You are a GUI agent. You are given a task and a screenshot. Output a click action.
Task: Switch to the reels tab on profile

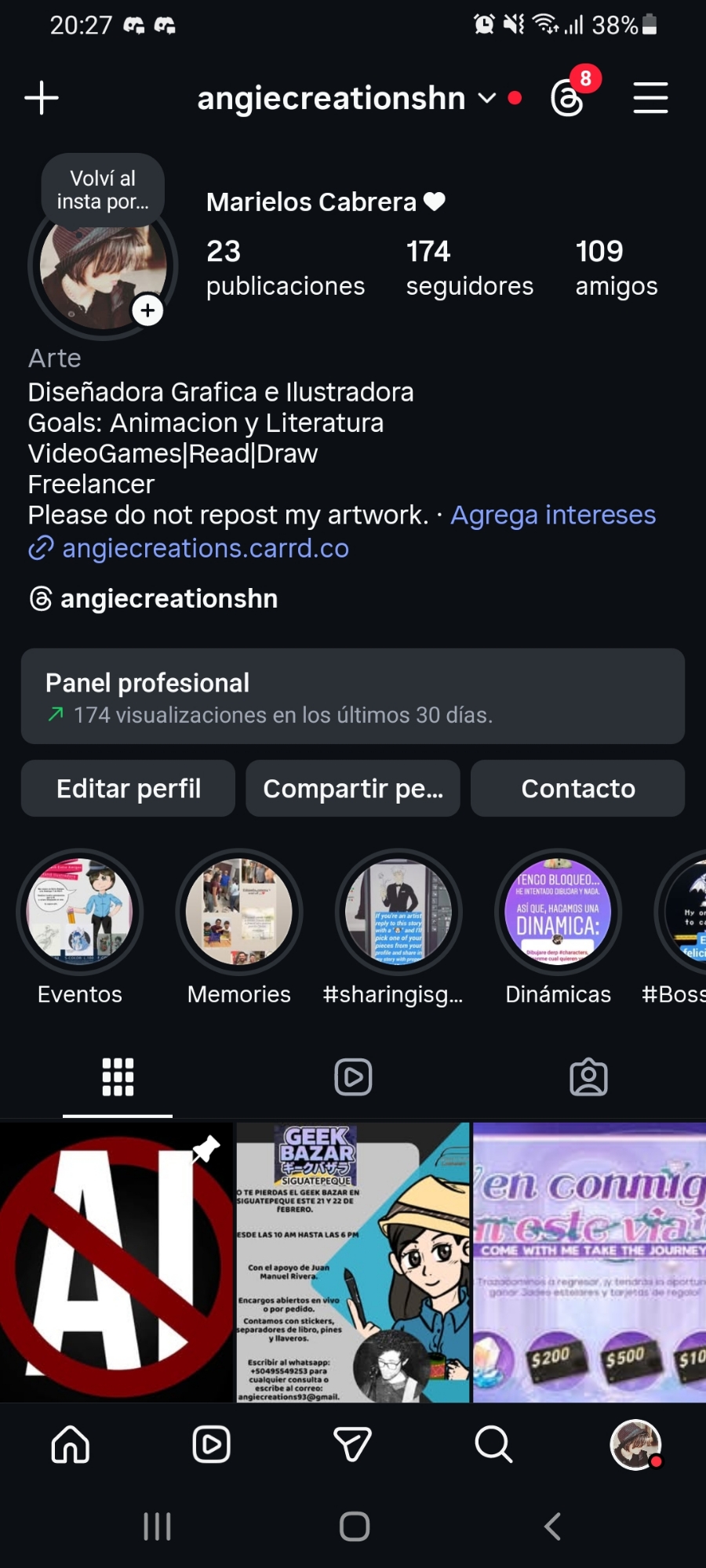(x=353, y=1077)
